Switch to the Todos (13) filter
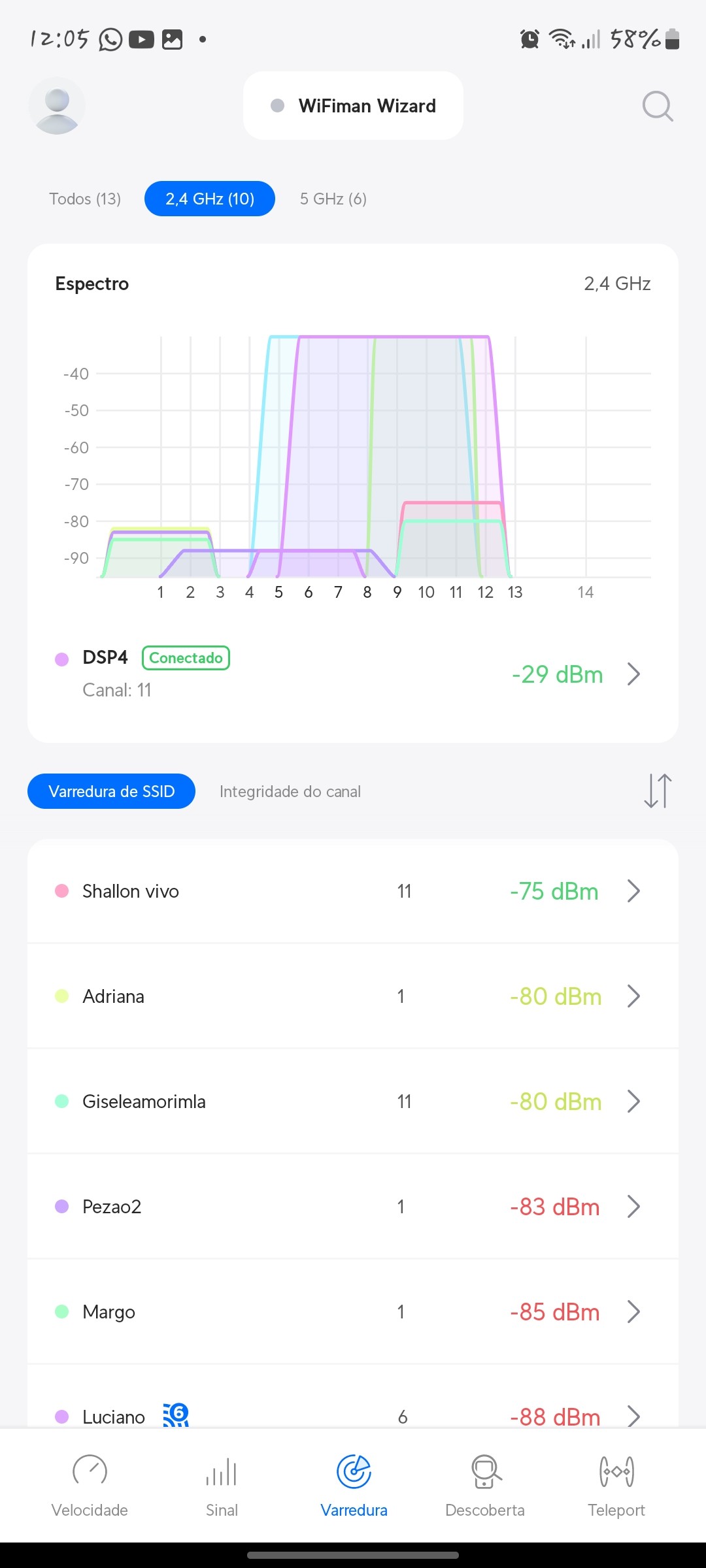Screen dimensions: 706x1568 point(85,199)
